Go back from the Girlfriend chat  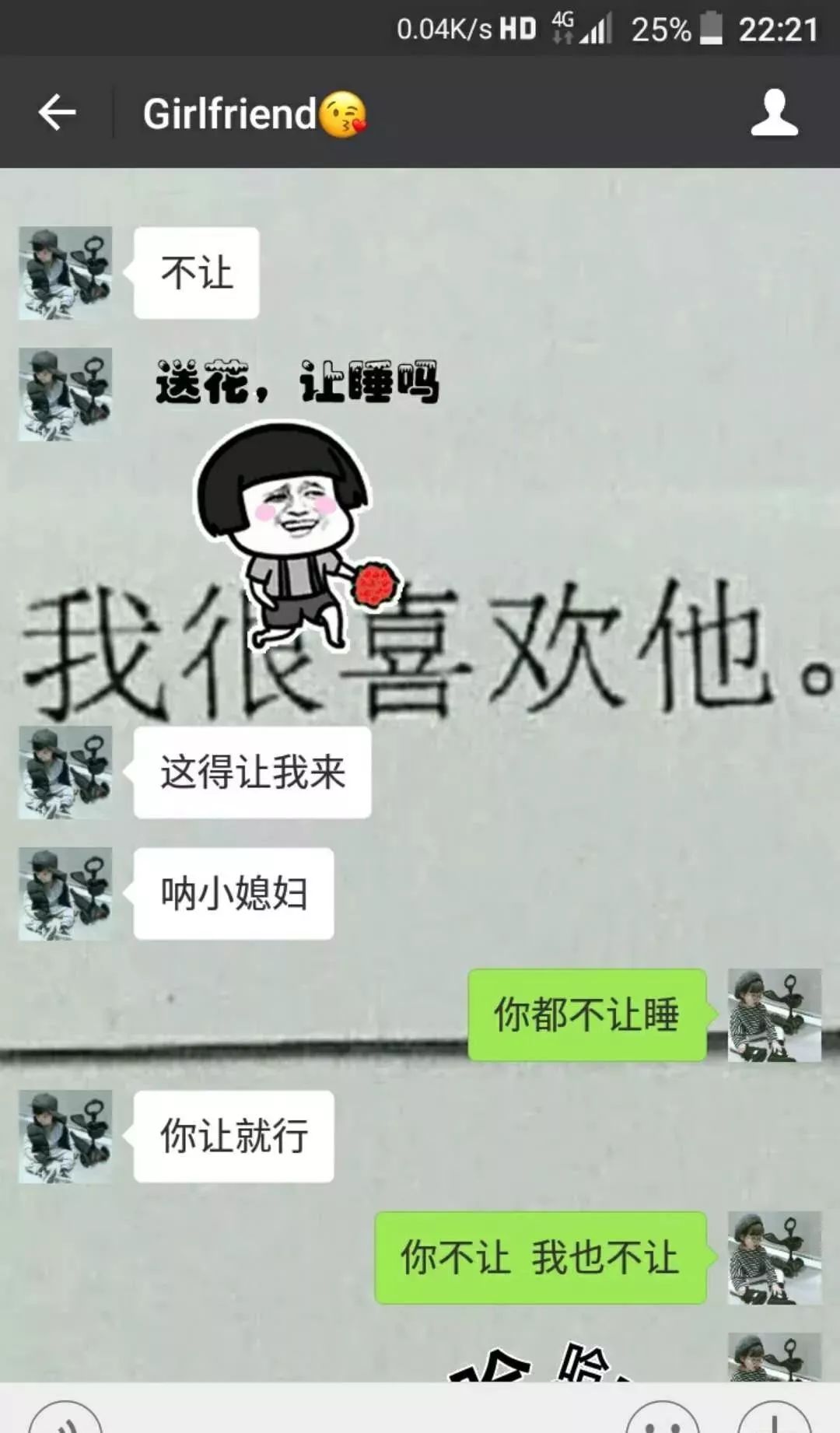point(57,113)
